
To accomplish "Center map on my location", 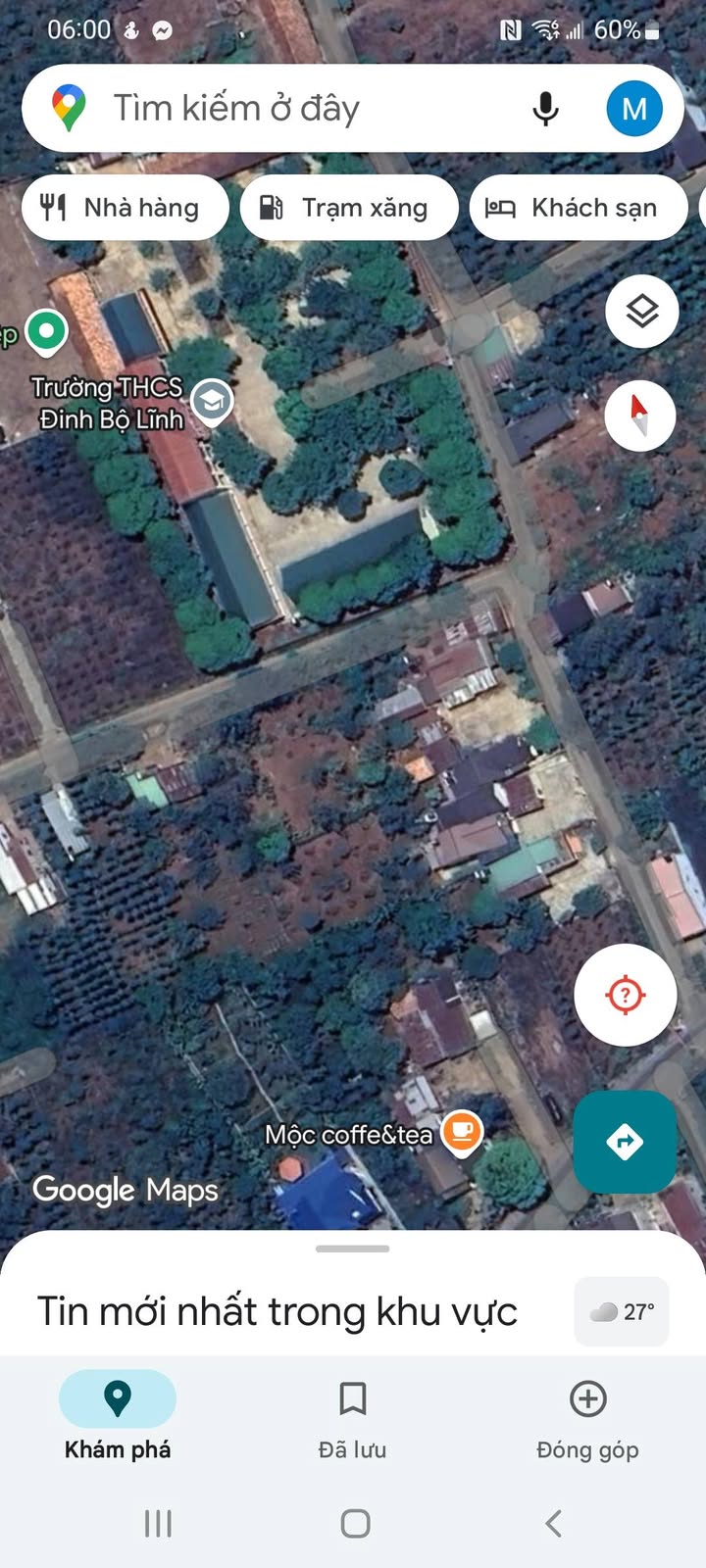I will point(625,995).
